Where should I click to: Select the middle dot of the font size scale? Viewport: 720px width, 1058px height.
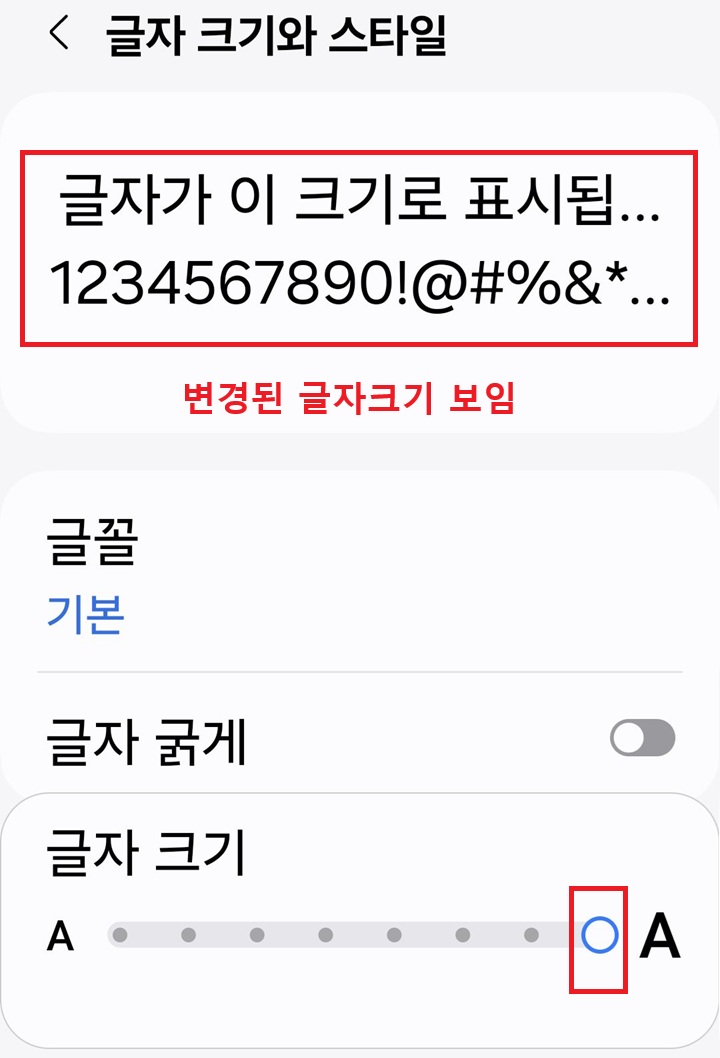323,934
